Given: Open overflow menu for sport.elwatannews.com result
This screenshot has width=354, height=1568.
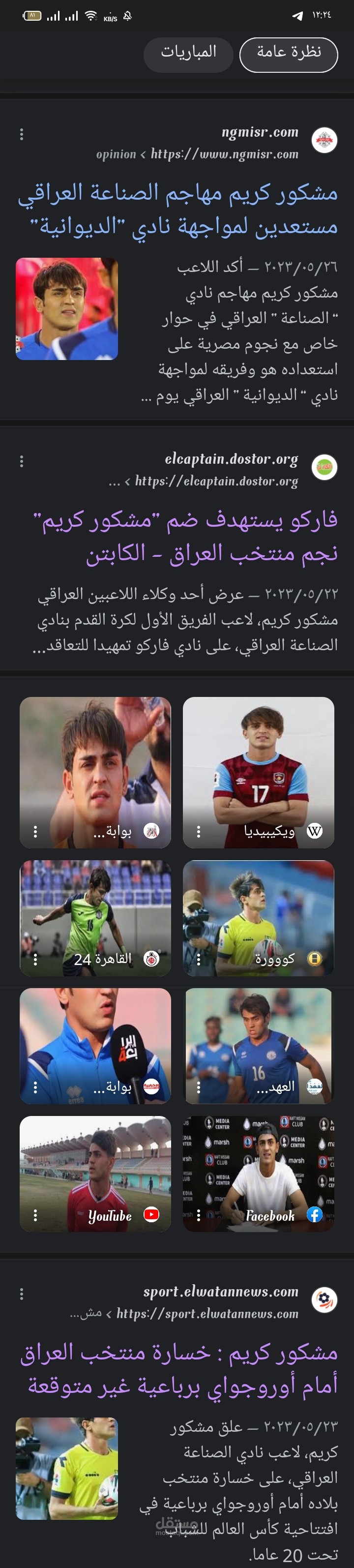Looking at the screenshot, I should [x=22, y=1294].
